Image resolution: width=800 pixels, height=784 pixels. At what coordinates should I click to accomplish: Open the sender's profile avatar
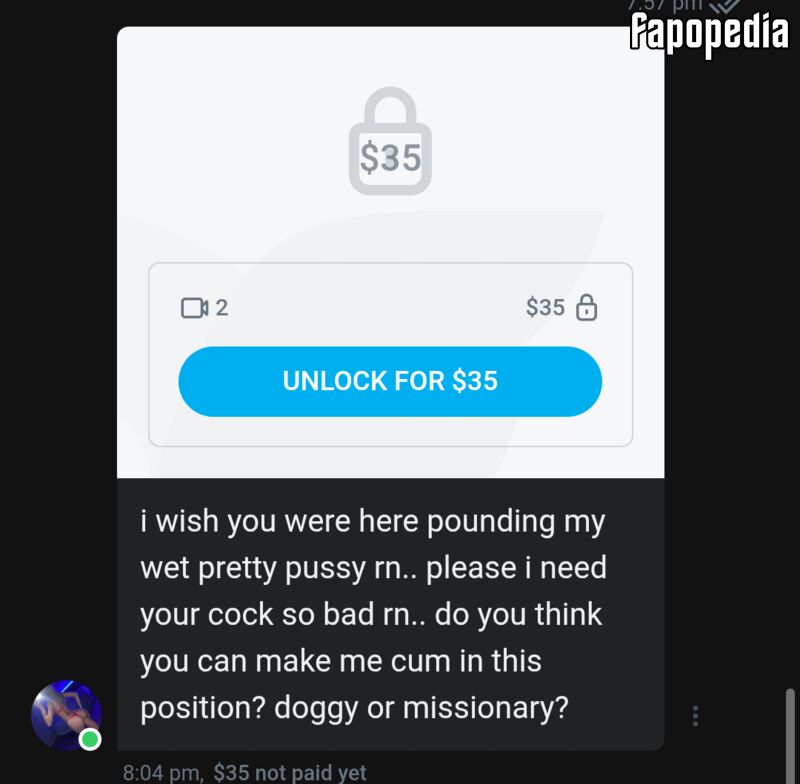tap(66, 715)
